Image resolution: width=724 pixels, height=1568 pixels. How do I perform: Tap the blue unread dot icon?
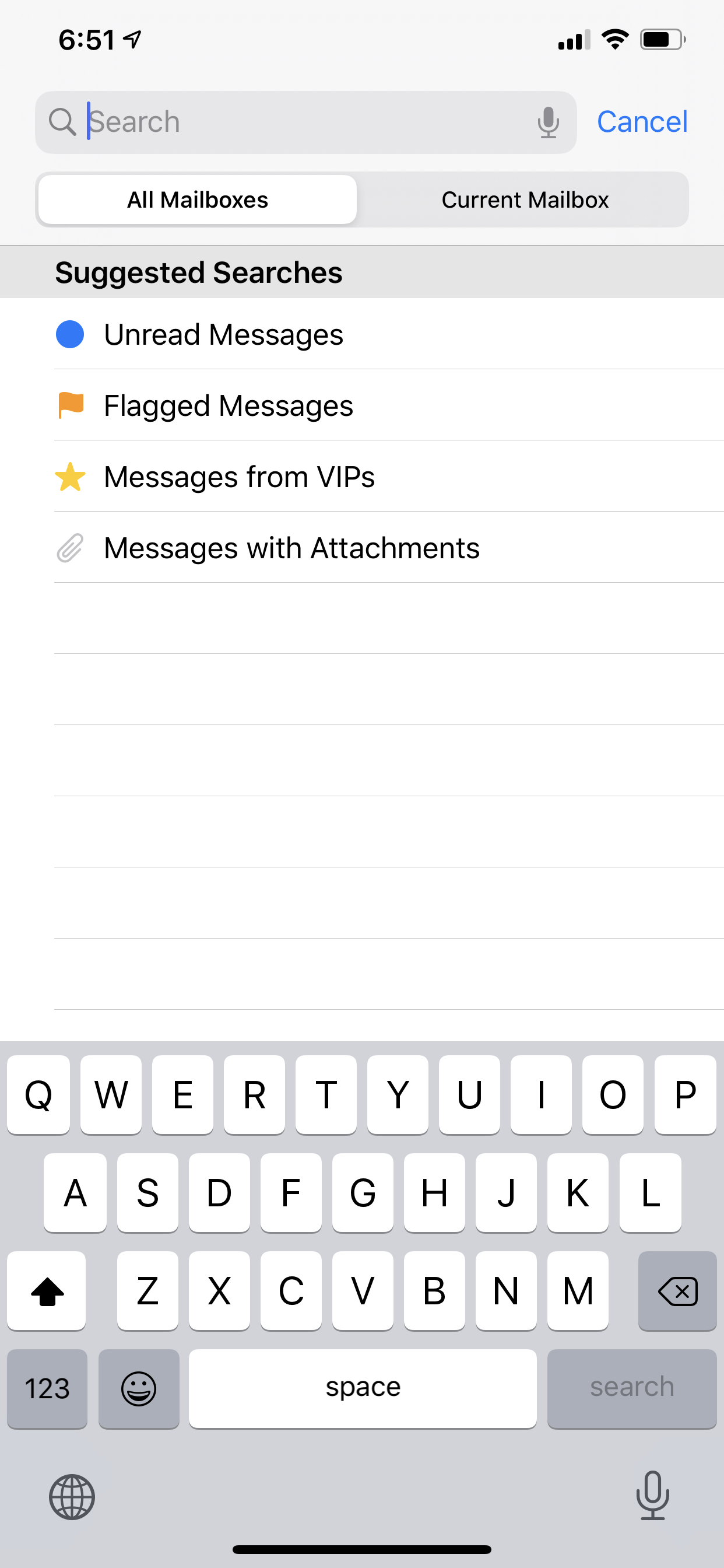pos(70,334)
